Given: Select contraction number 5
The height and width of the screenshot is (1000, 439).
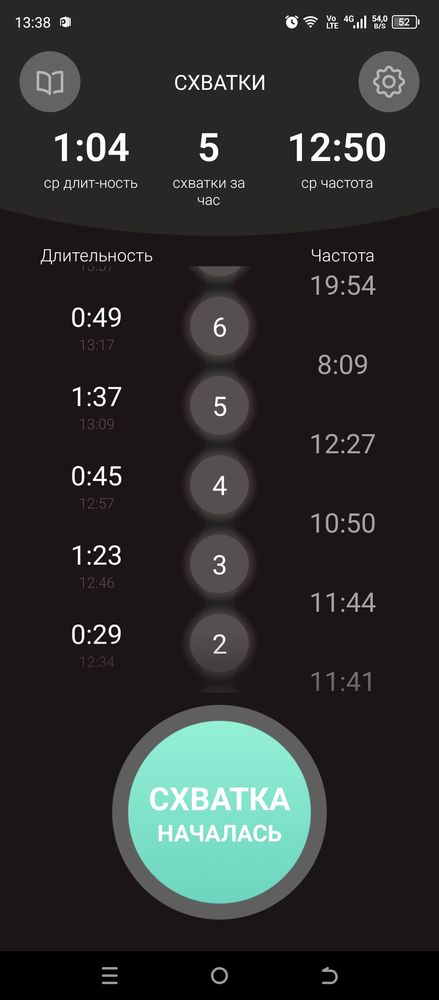Looking at the screenshot, I should pyautogui.click(x=220, y=406).
